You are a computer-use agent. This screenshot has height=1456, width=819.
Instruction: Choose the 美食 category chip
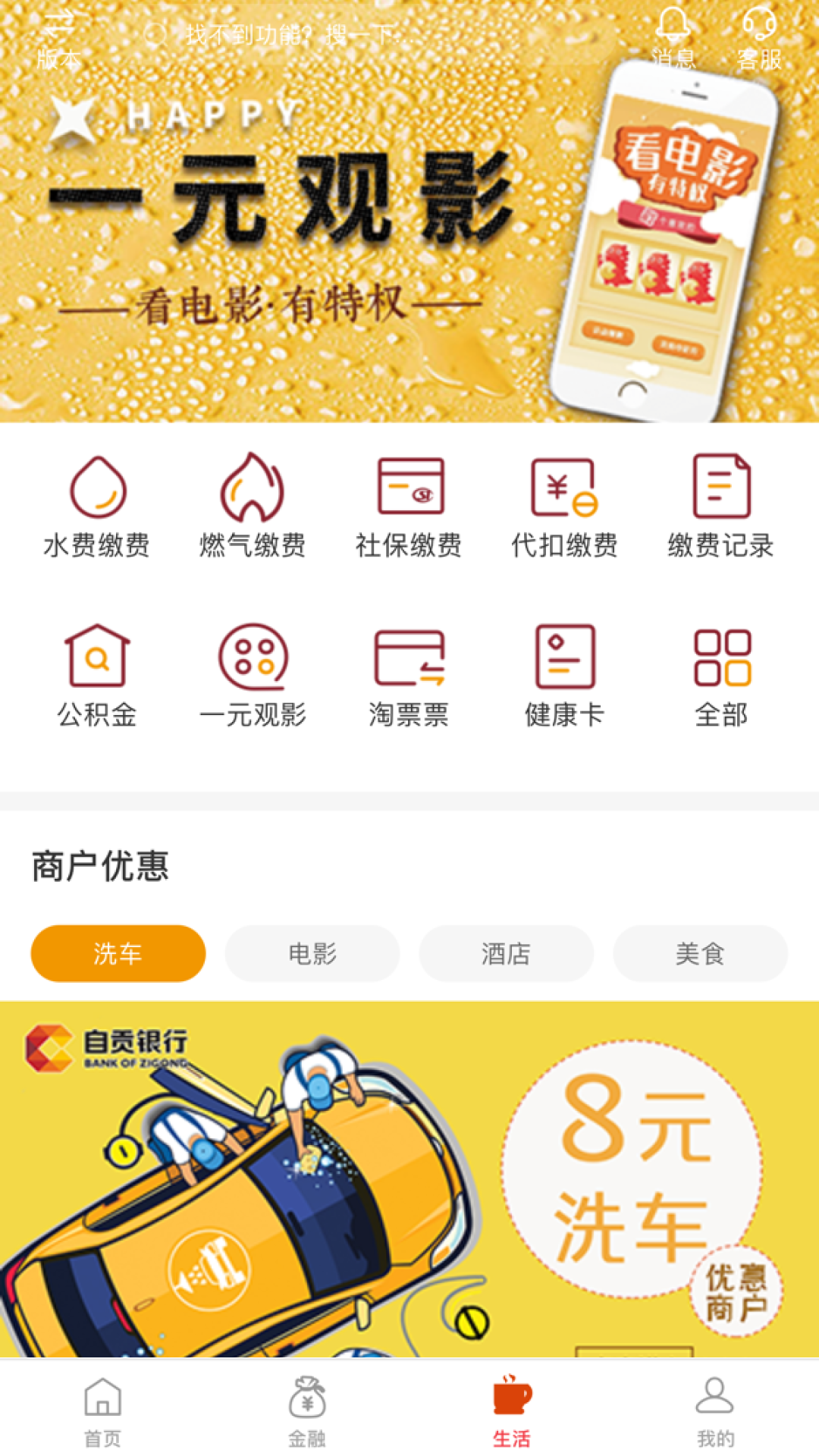(x=700, y=953)
